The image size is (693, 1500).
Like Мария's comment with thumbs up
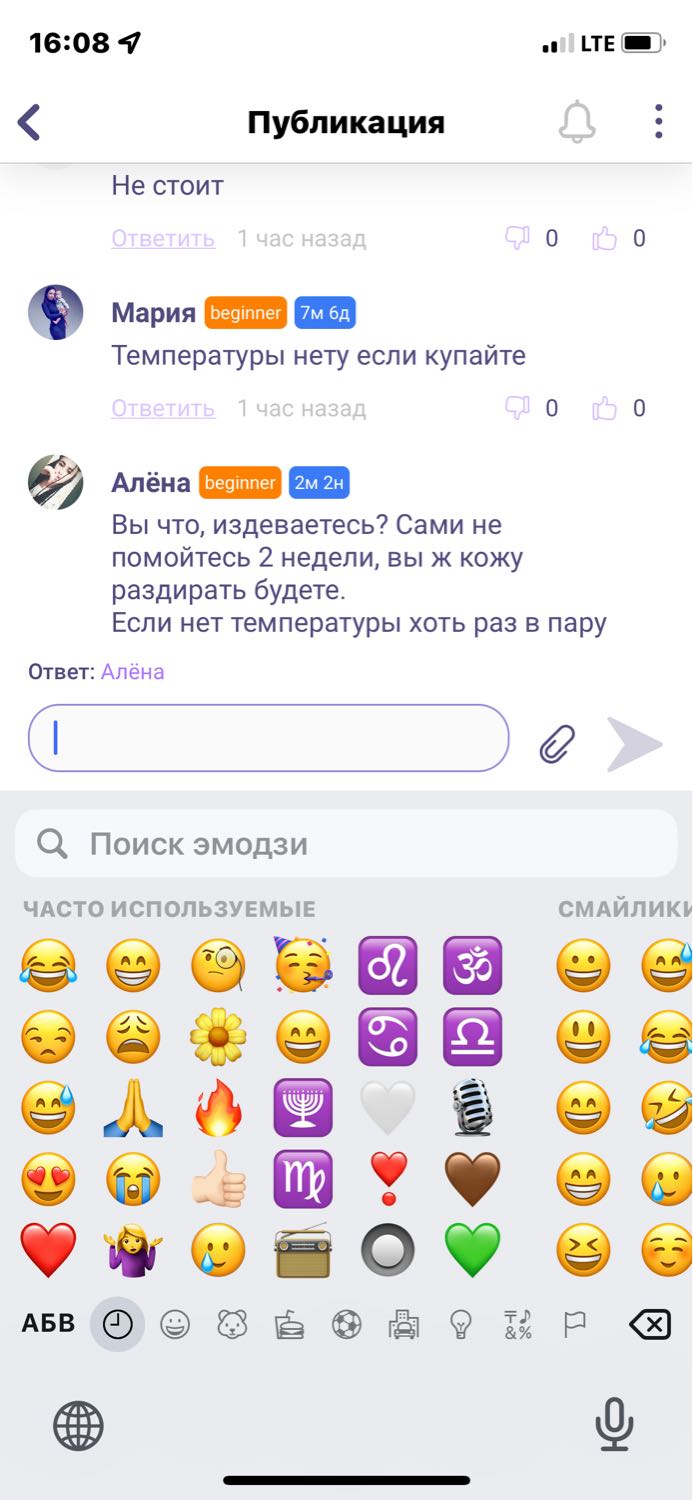click(x=604, y=408)
